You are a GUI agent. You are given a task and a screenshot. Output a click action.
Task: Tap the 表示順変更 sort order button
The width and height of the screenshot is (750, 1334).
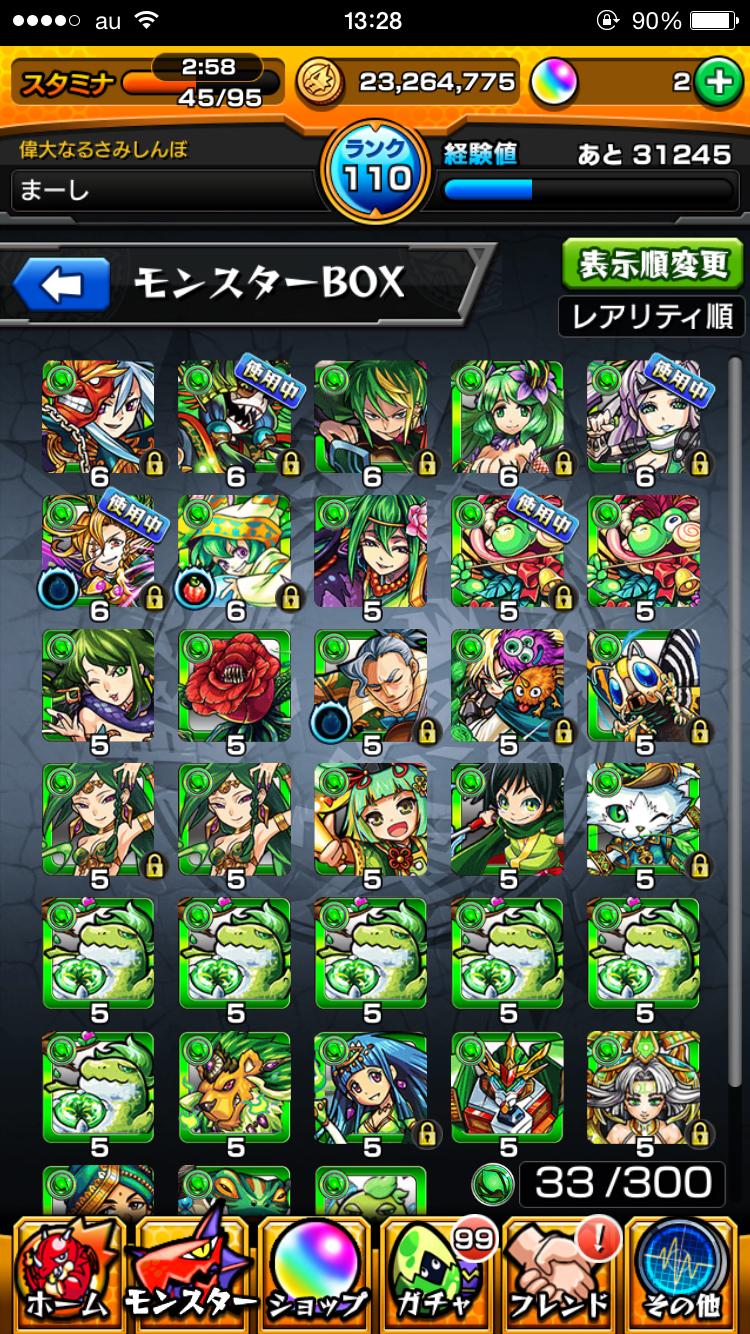pos(653,264)
